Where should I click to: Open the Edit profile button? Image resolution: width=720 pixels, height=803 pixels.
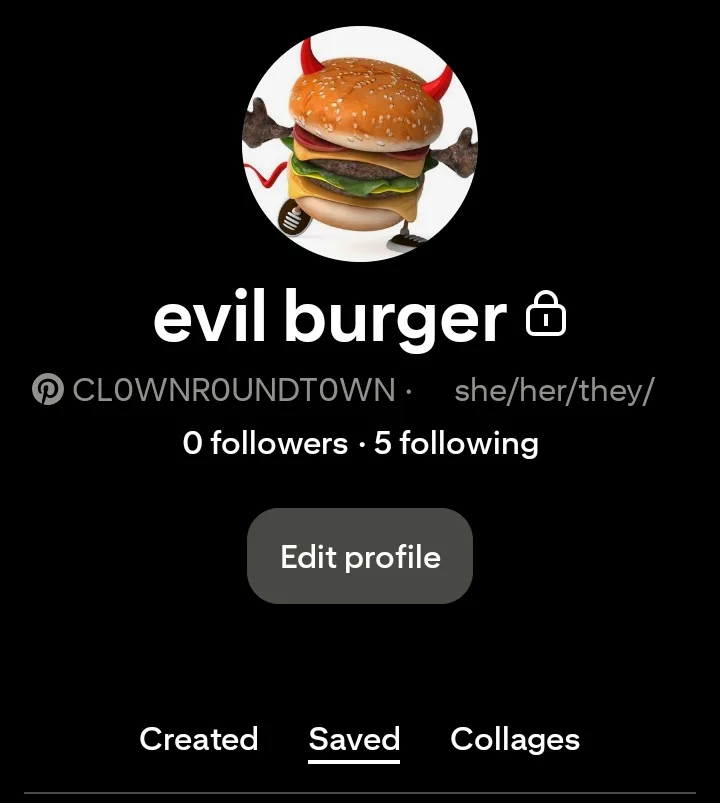[x=360, y=556]
